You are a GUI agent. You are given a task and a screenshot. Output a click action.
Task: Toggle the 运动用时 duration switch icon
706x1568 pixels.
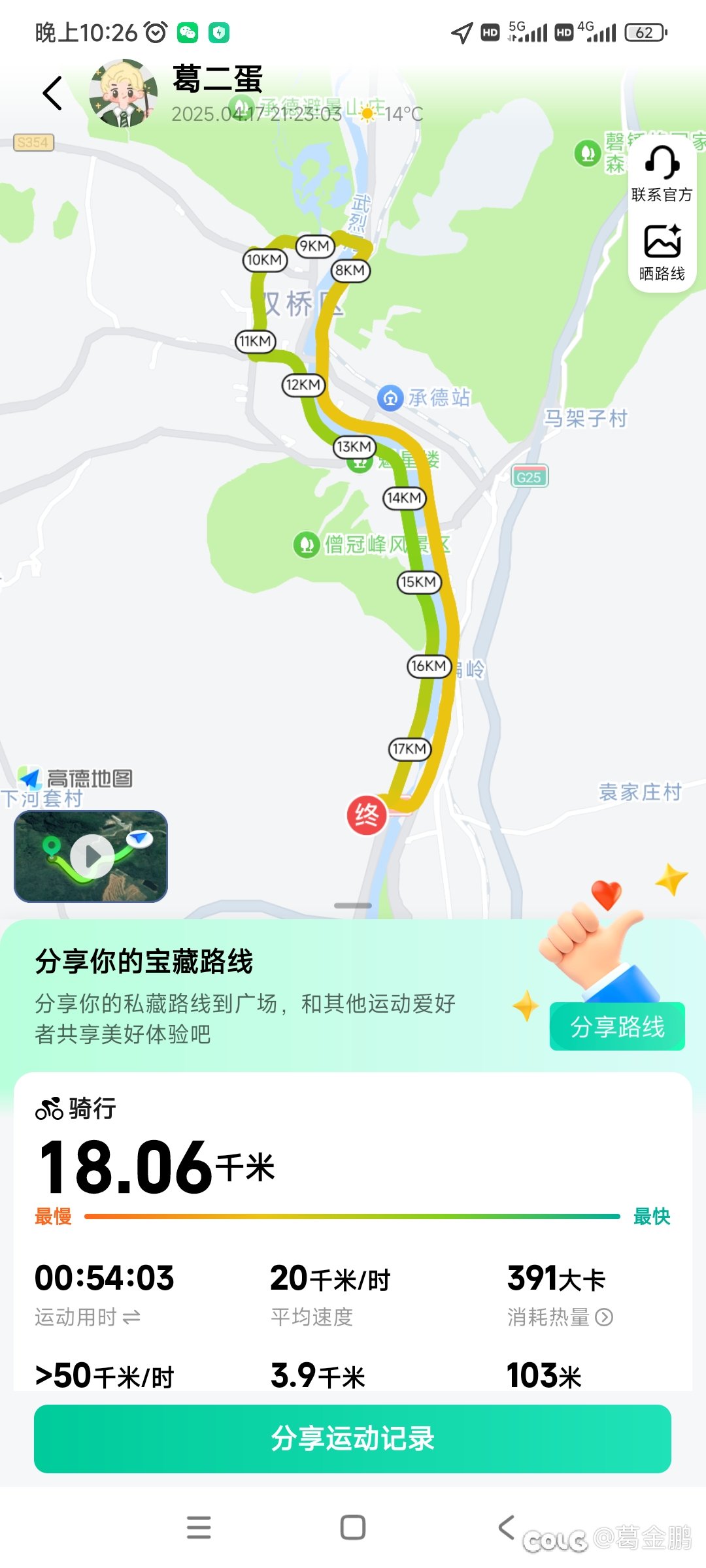pos(131,1317)
